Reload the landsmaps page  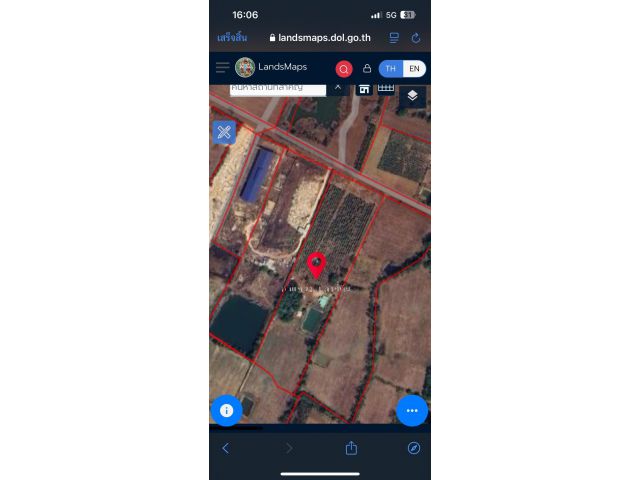[416, 38]
